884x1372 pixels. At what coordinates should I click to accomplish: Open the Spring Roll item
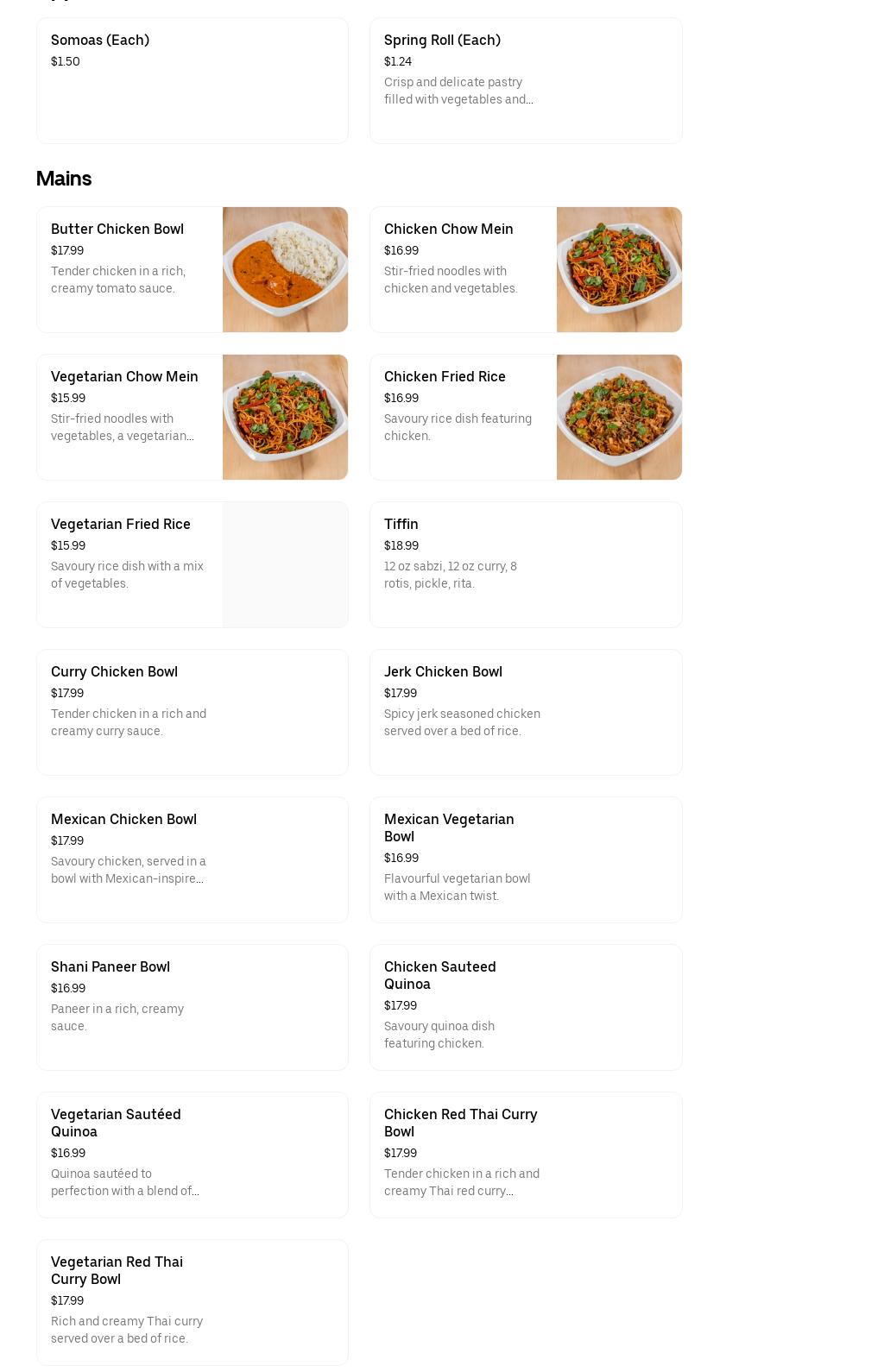coord(526,80)
